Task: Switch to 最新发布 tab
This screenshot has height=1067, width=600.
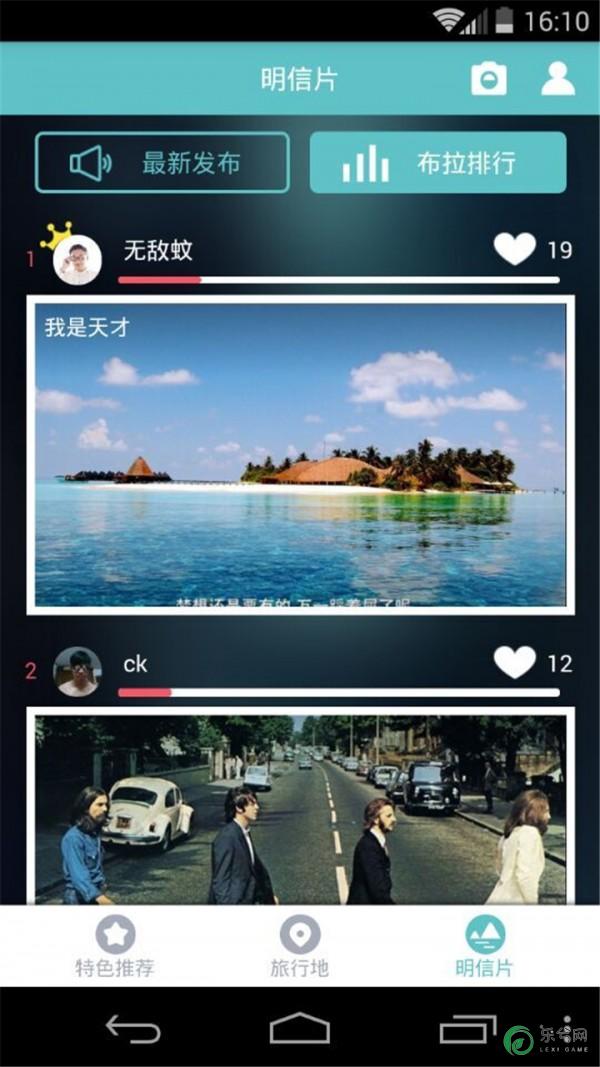Action: click(163, 163)
